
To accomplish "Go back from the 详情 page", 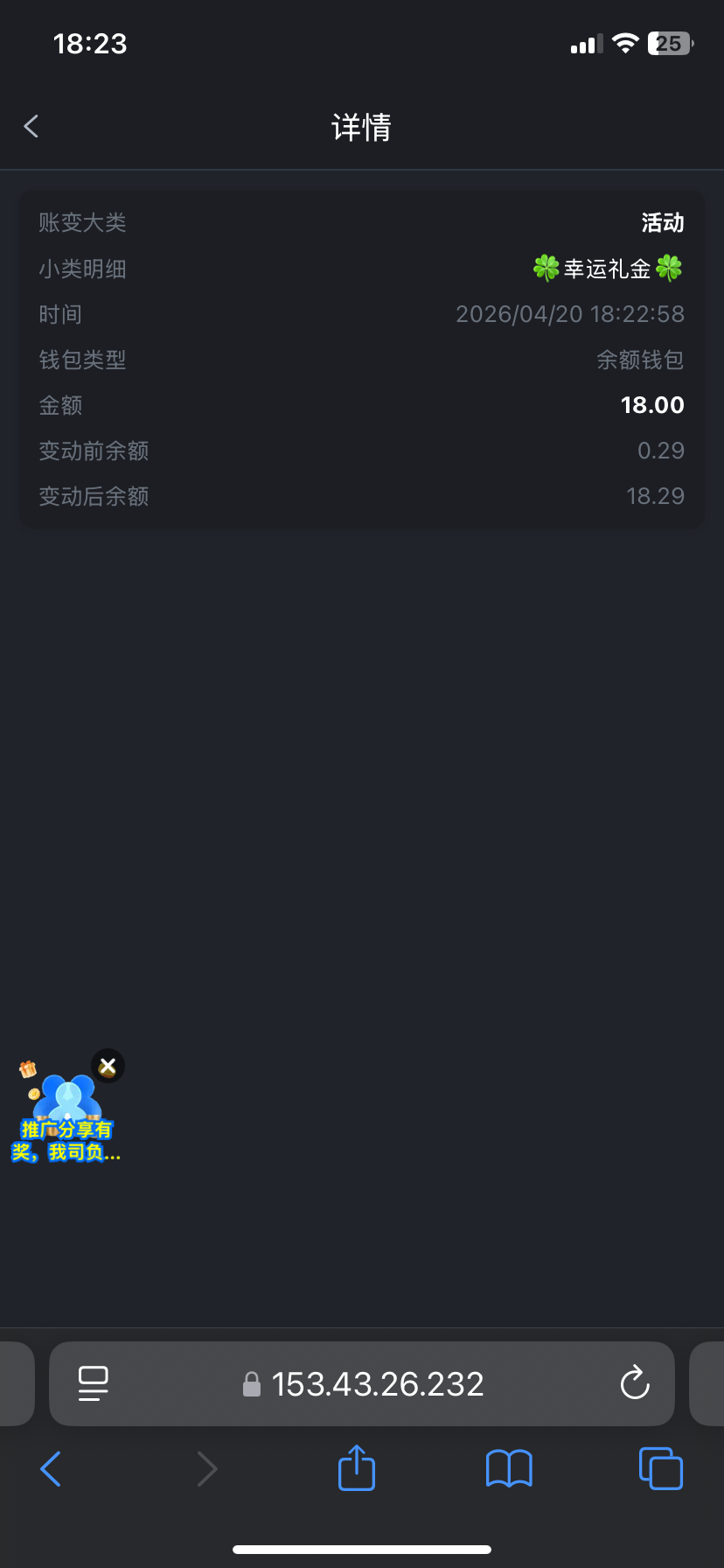I will [x=31, y=127].
